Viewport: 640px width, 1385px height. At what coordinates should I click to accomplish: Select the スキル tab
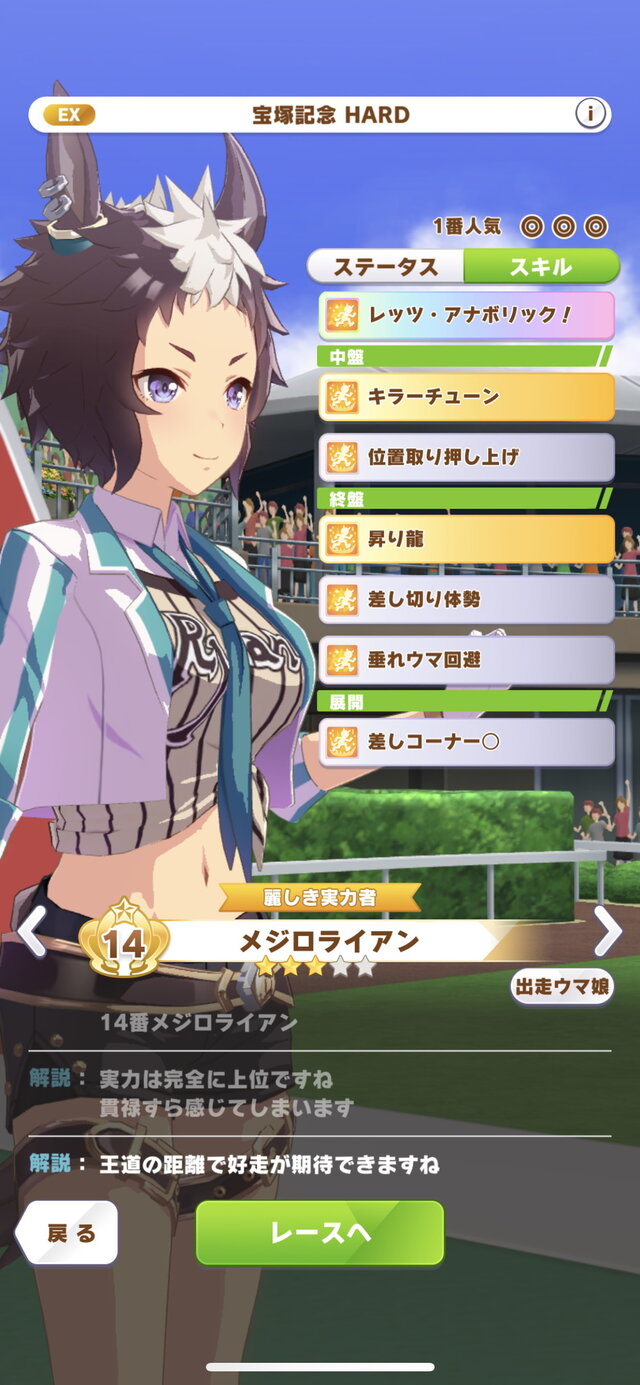[540, 267]
